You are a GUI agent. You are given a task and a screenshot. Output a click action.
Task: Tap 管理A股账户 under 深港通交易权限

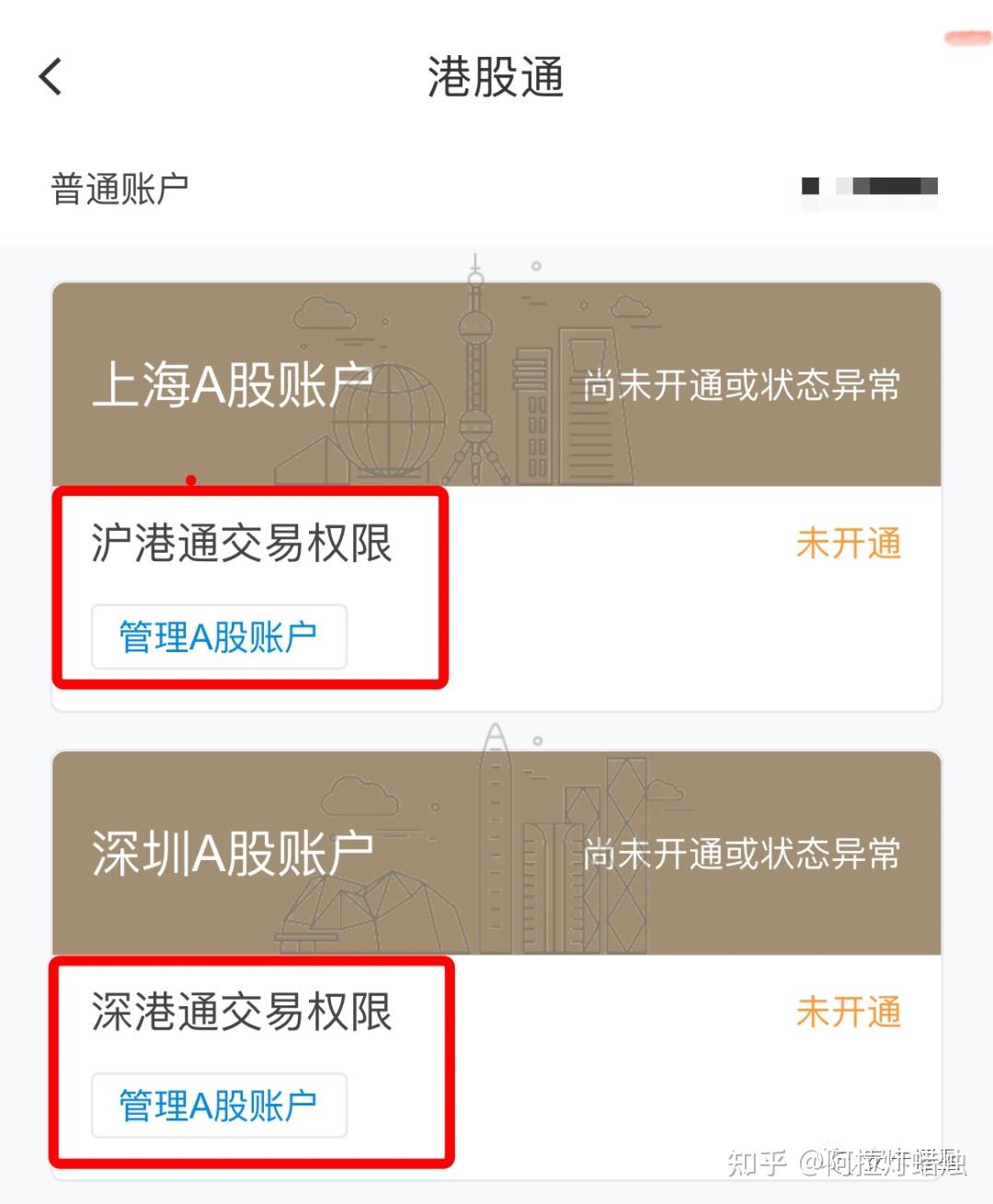(x=218, y=1106)
